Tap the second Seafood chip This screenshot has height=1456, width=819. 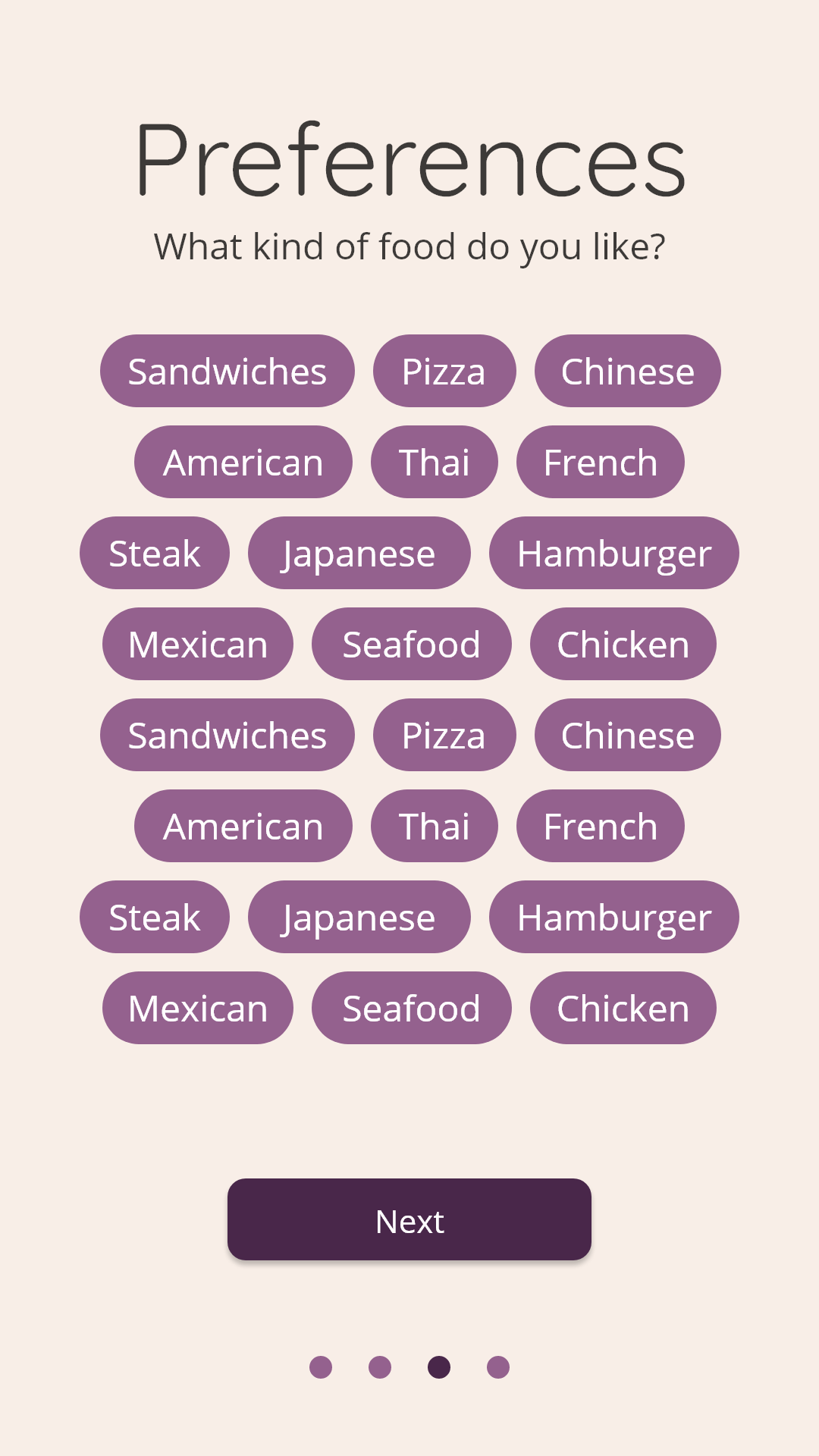pos(411,1008)
